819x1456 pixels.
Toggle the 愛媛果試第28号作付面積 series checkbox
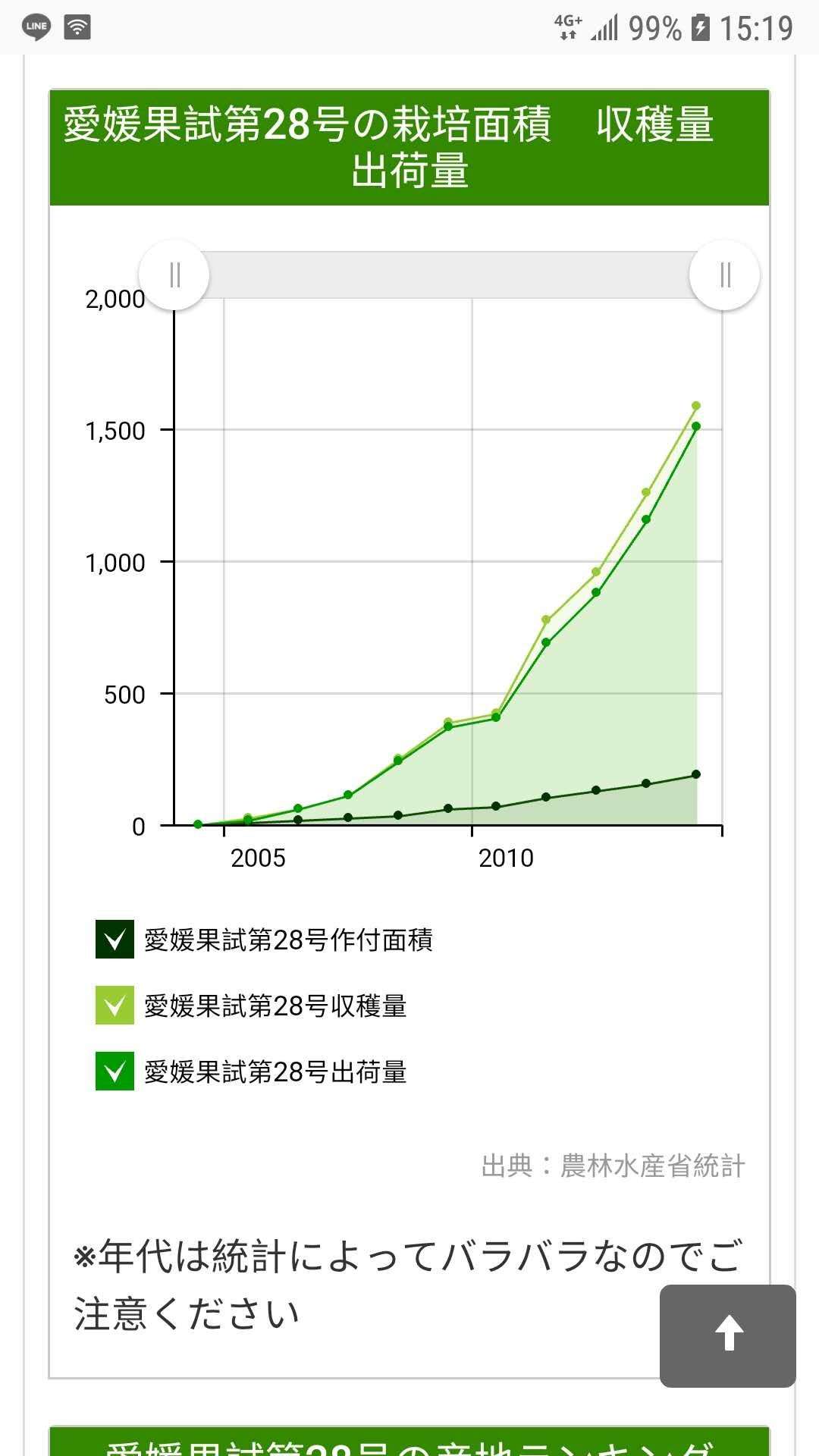point(115,940)
